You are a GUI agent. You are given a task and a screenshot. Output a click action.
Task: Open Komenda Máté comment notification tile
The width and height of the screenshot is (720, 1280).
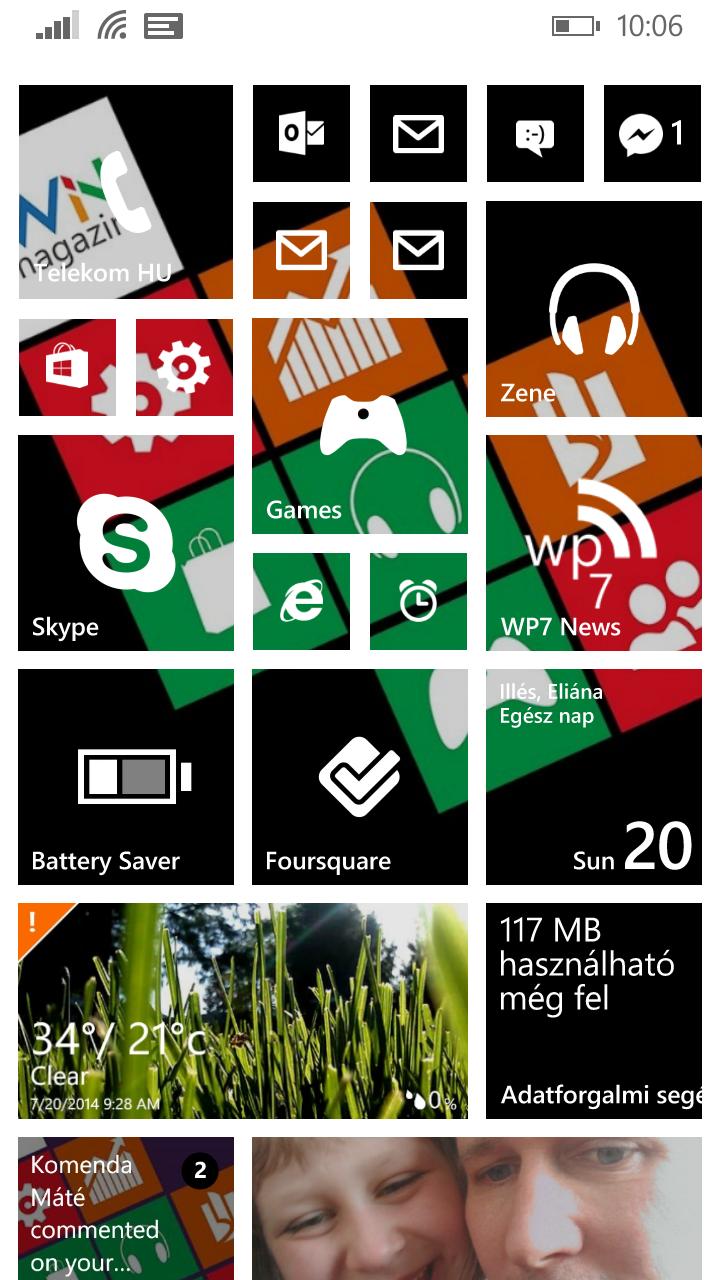coord(126,1209)
